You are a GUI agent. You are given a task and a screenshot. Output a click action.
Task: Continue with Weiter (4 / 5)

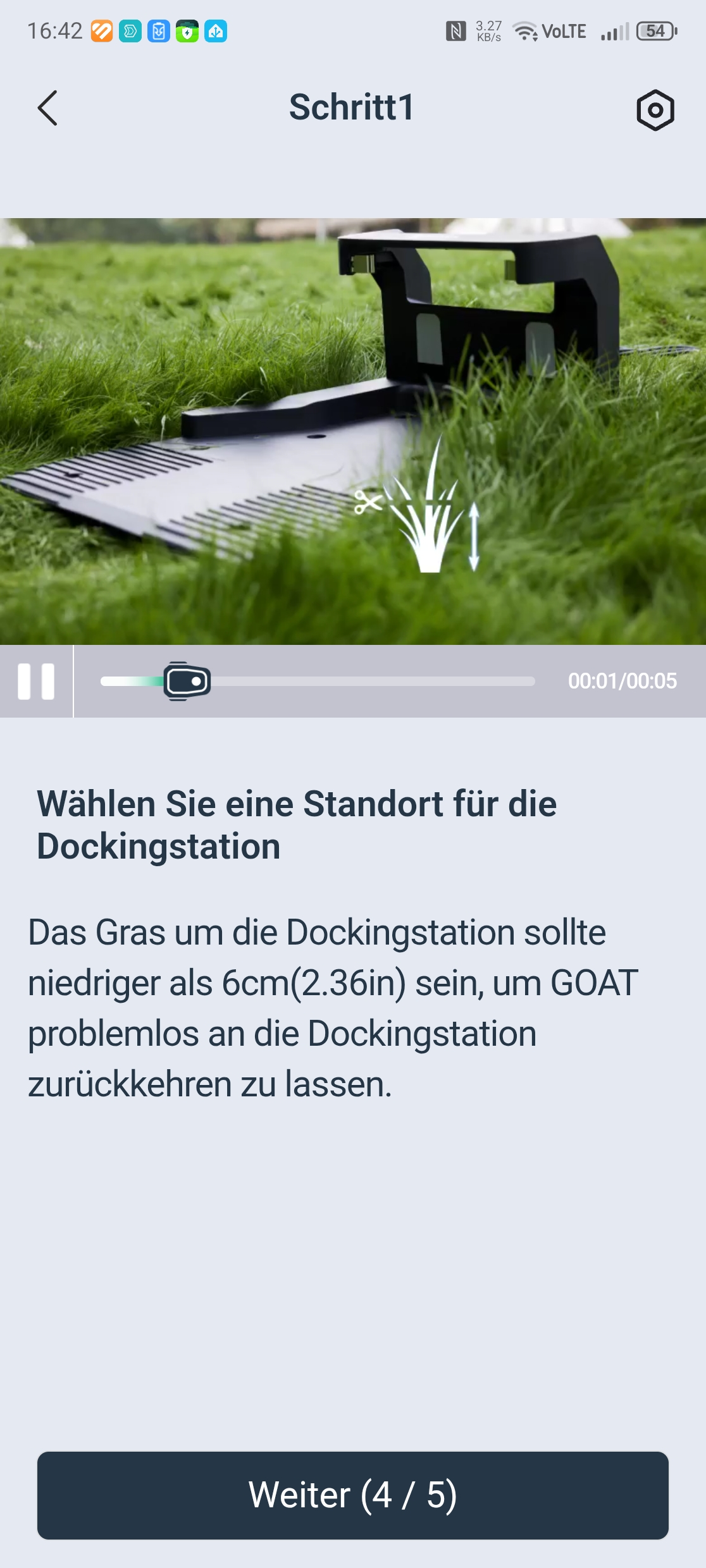pyautogui.click(x=353, y=1495)
